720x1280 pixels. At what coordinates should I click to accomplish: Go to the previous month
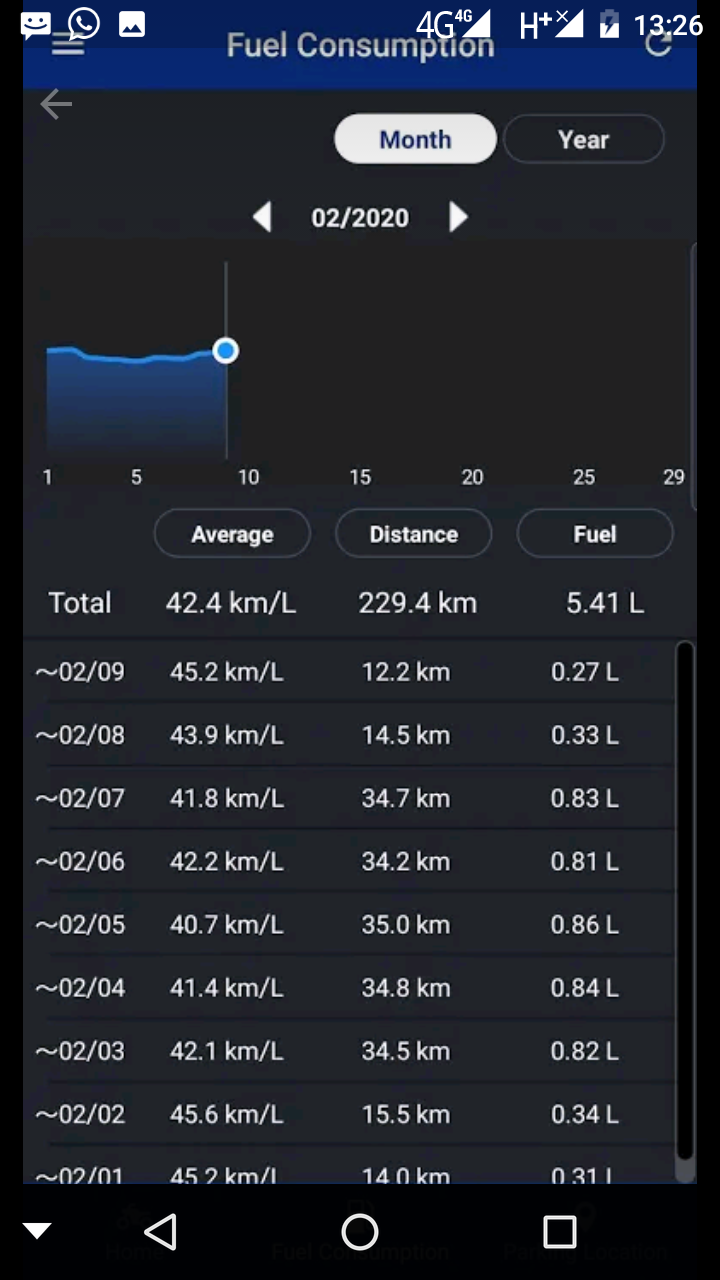tap(262, 217)
